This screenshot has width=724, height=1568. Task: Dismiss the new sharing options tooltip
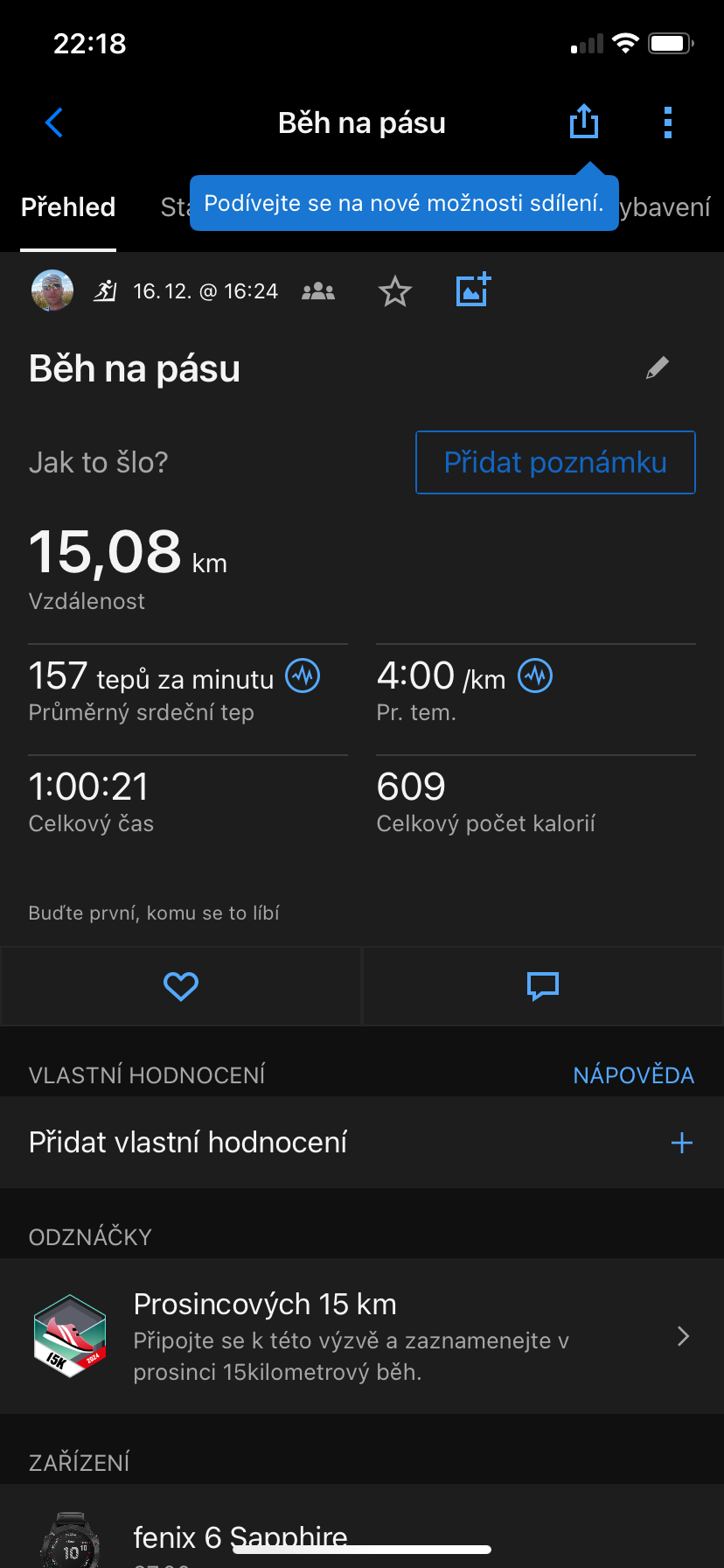pos(404,204)
